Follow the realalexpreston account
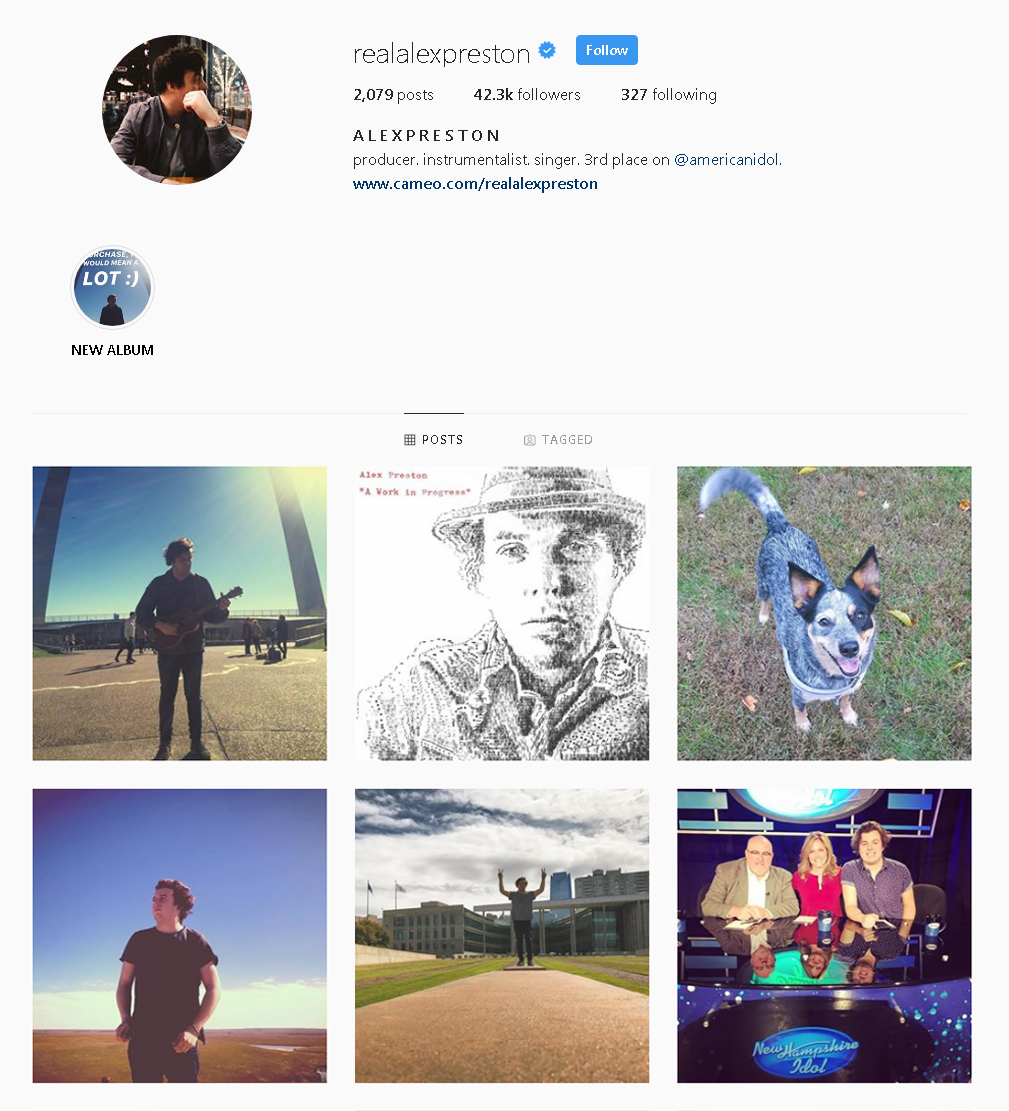The height and width of the screenshot is (1111, 1009). [606, 50]
